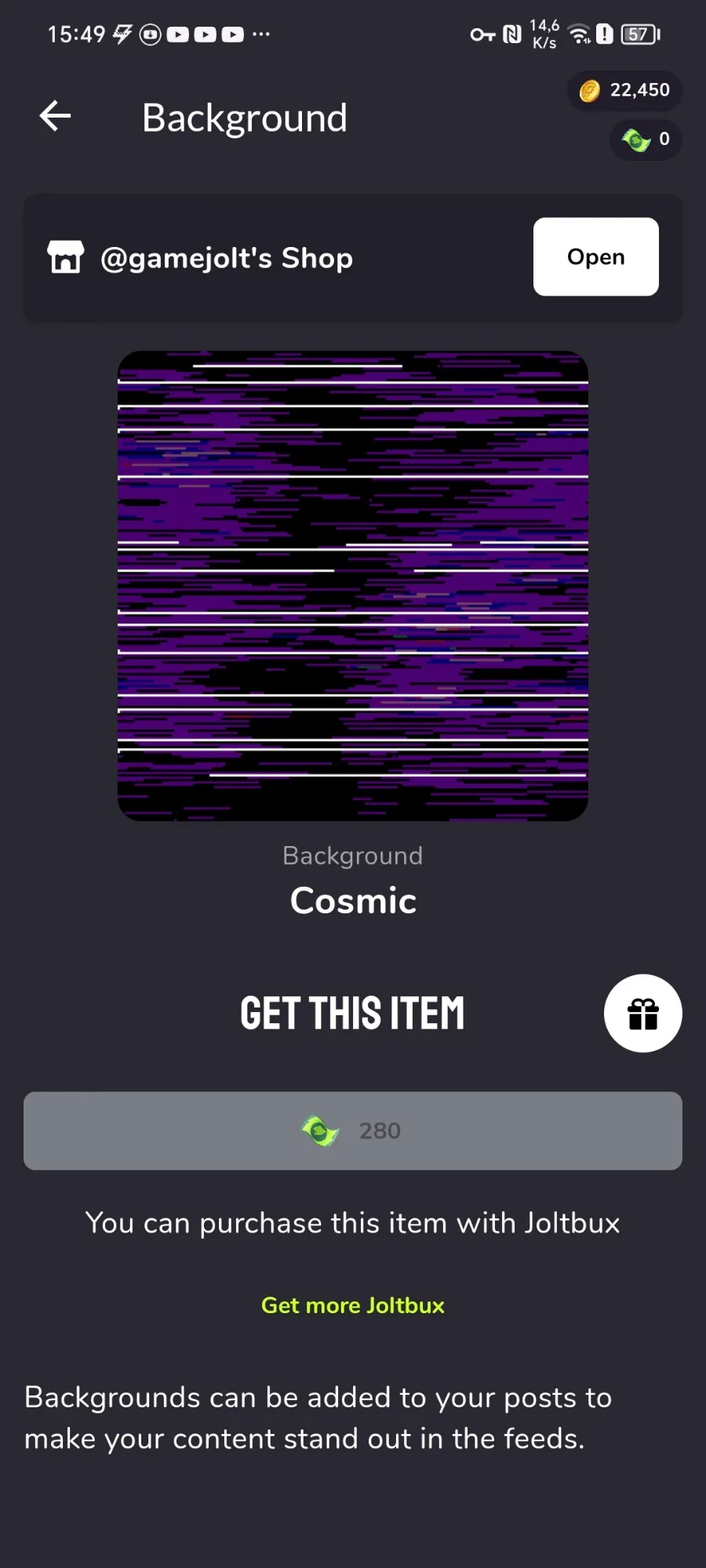The width and height of the screenshot is (706, 1568).
Task: Tap the gift icon to gift item
Action: click(x=642, y=1013)
